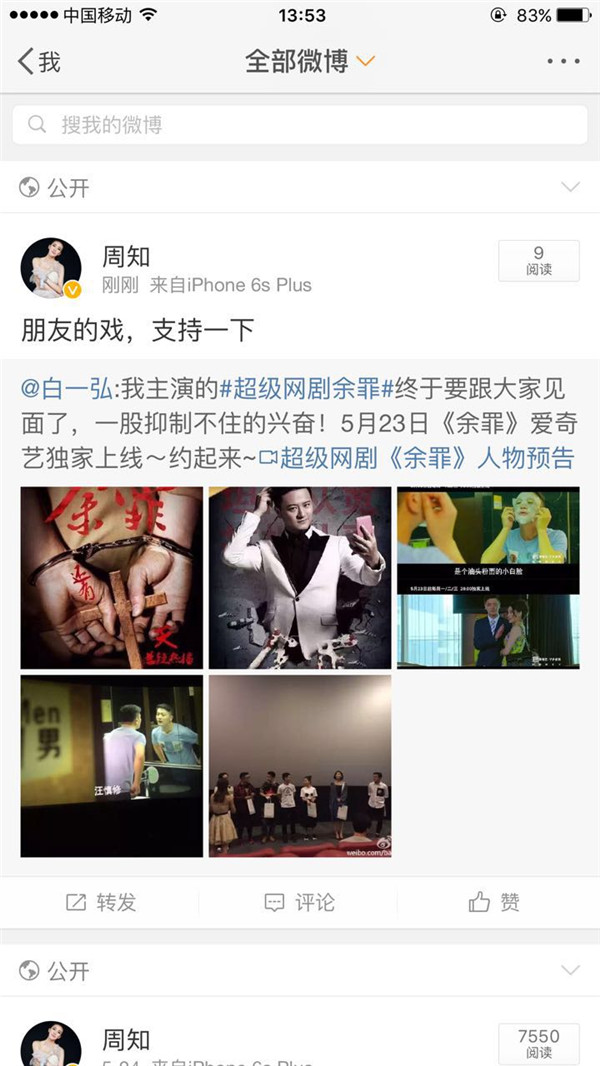Expand the chevron on first 公开 post
Screen dimensions: 600x1066
point(570,187)
